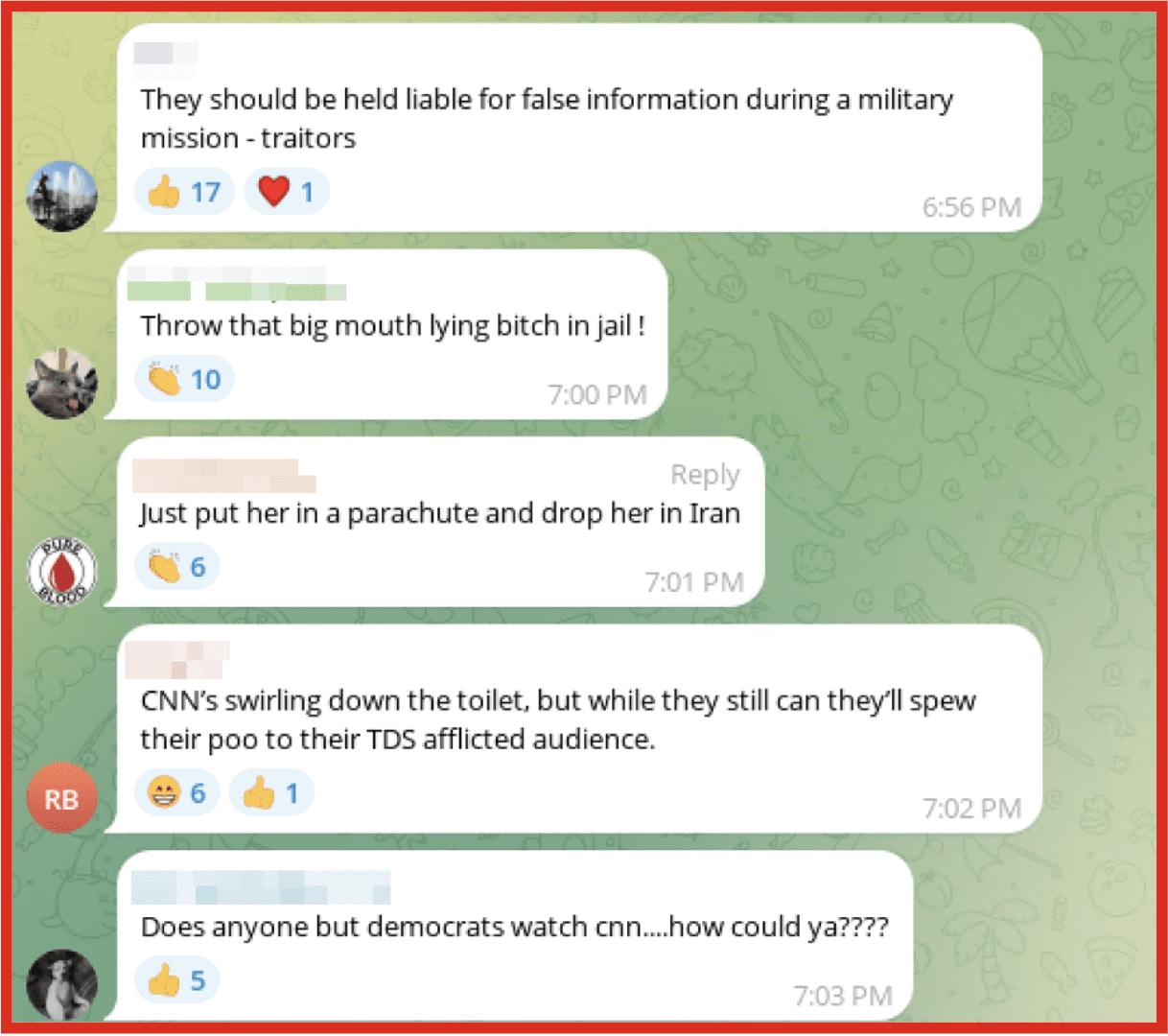Image resolution: width=1168 pixels, height=1036 pixels.
Task: Tap Reply on the parachute message
Action: point(704,475)
